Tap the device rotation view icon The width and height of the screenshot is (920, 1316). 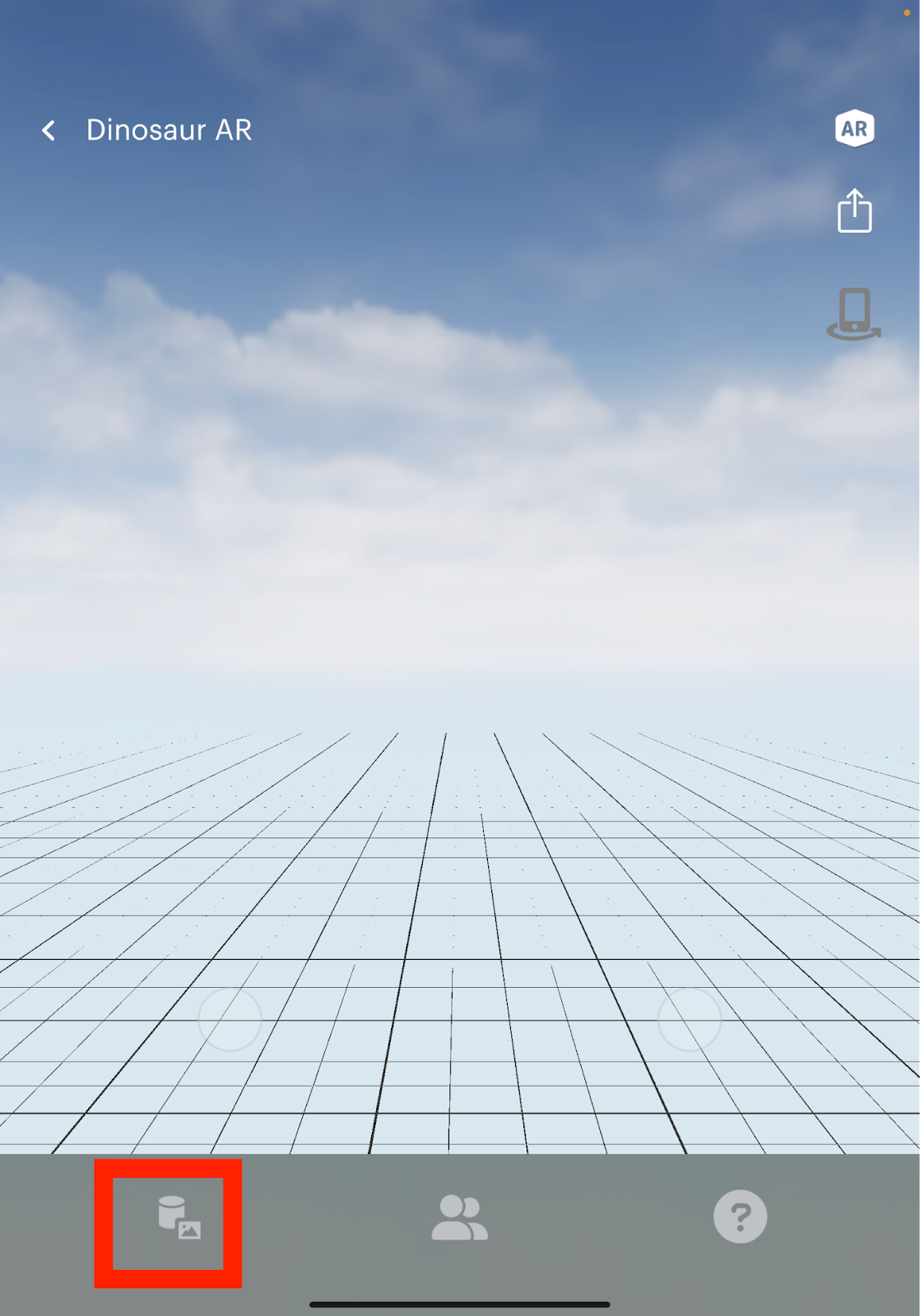point(854,313)
